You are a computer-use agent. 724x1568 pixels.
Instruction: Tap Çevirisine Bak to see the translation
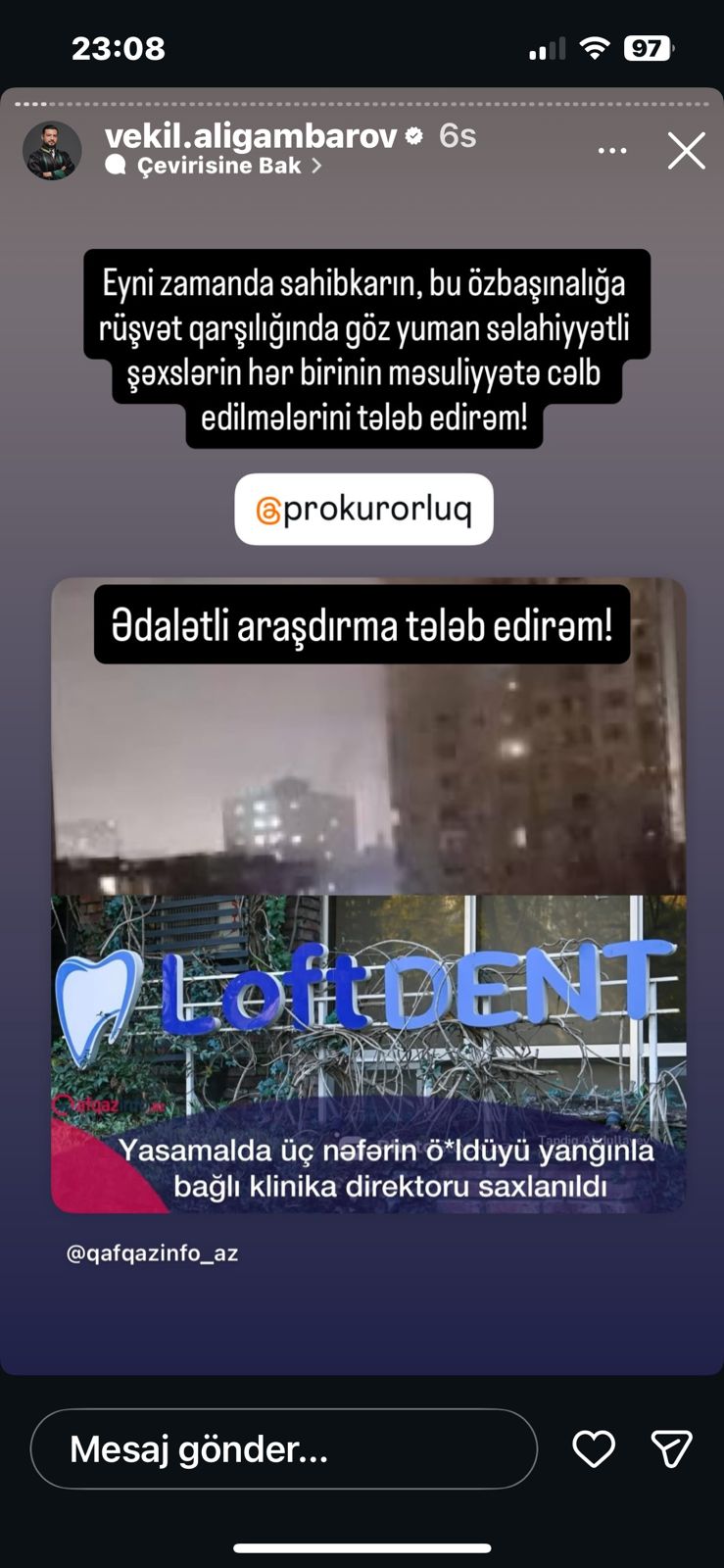218,166
